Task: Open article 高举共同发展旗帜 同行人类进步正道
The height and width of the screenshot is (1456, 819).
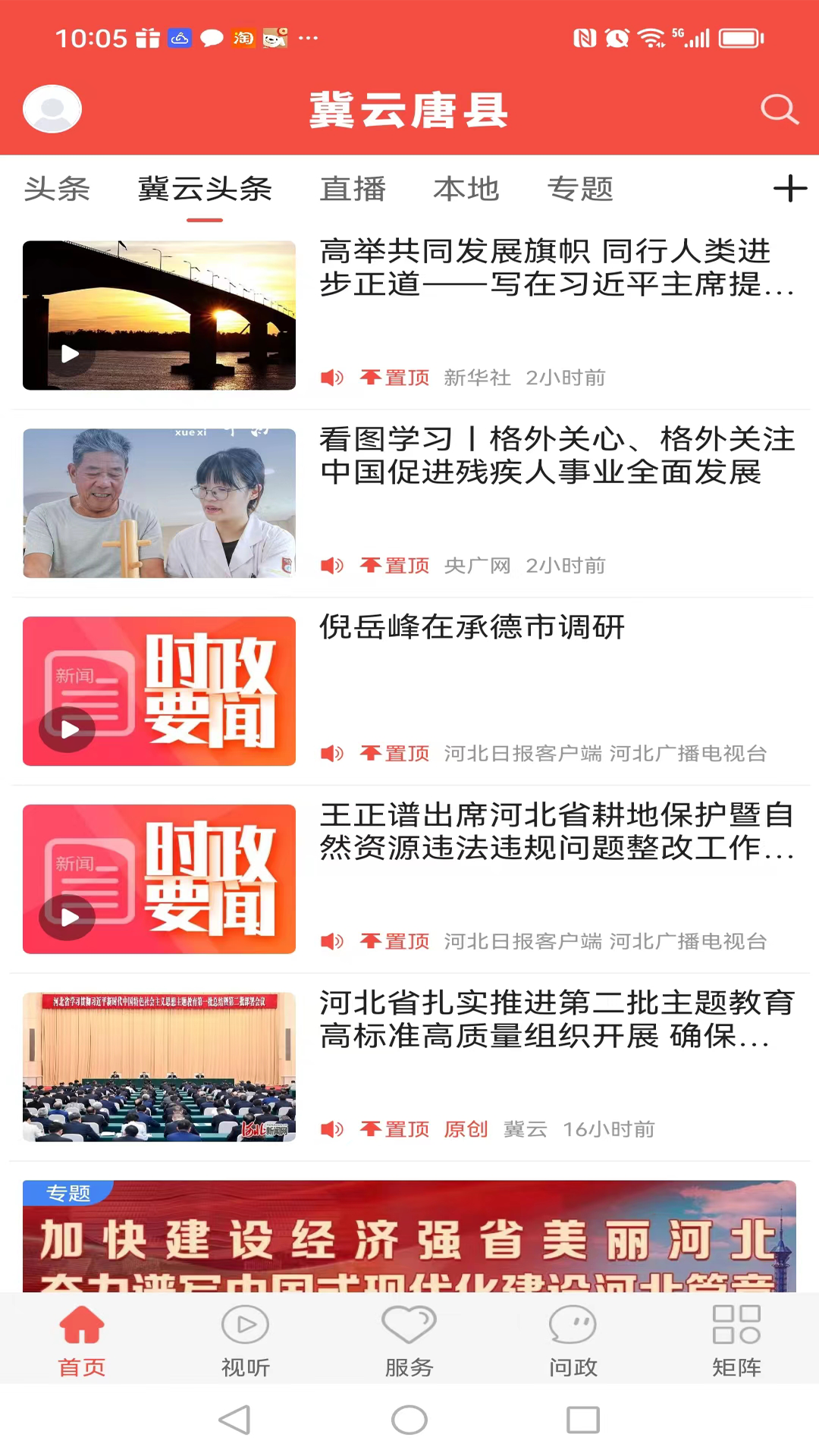Action: 556,268
